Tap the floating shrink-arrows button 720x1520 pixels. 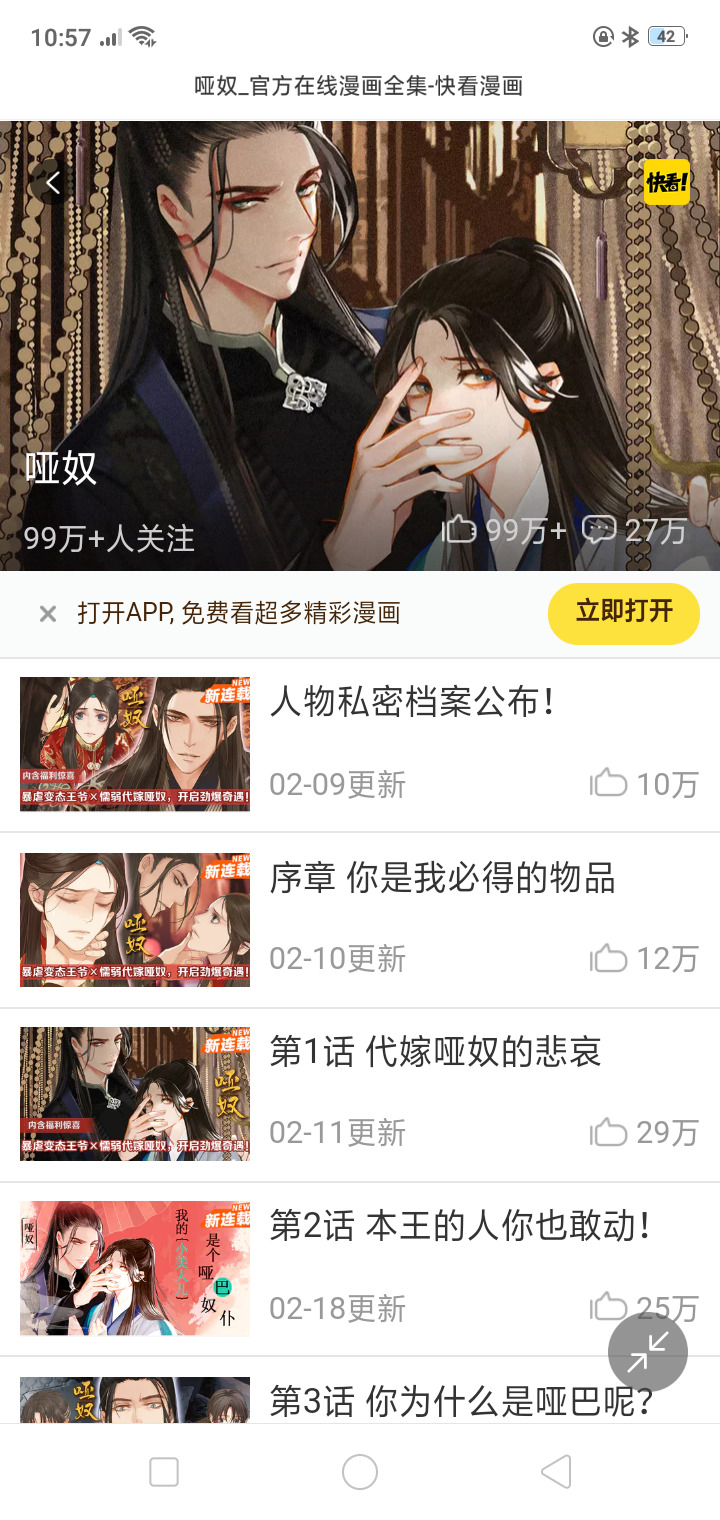648,1352
